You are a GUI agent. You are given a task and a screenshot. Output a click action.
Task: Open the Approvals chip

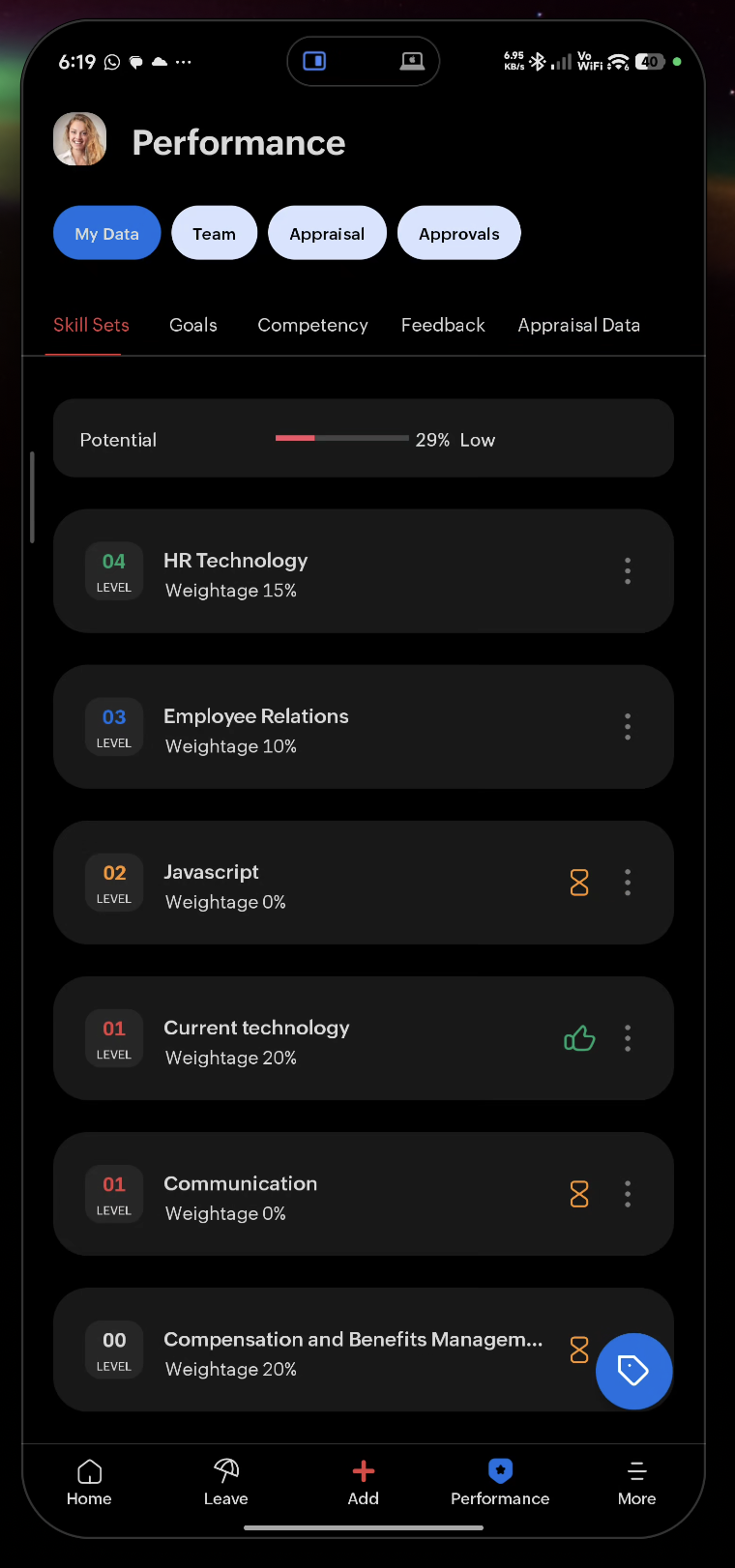458,233
